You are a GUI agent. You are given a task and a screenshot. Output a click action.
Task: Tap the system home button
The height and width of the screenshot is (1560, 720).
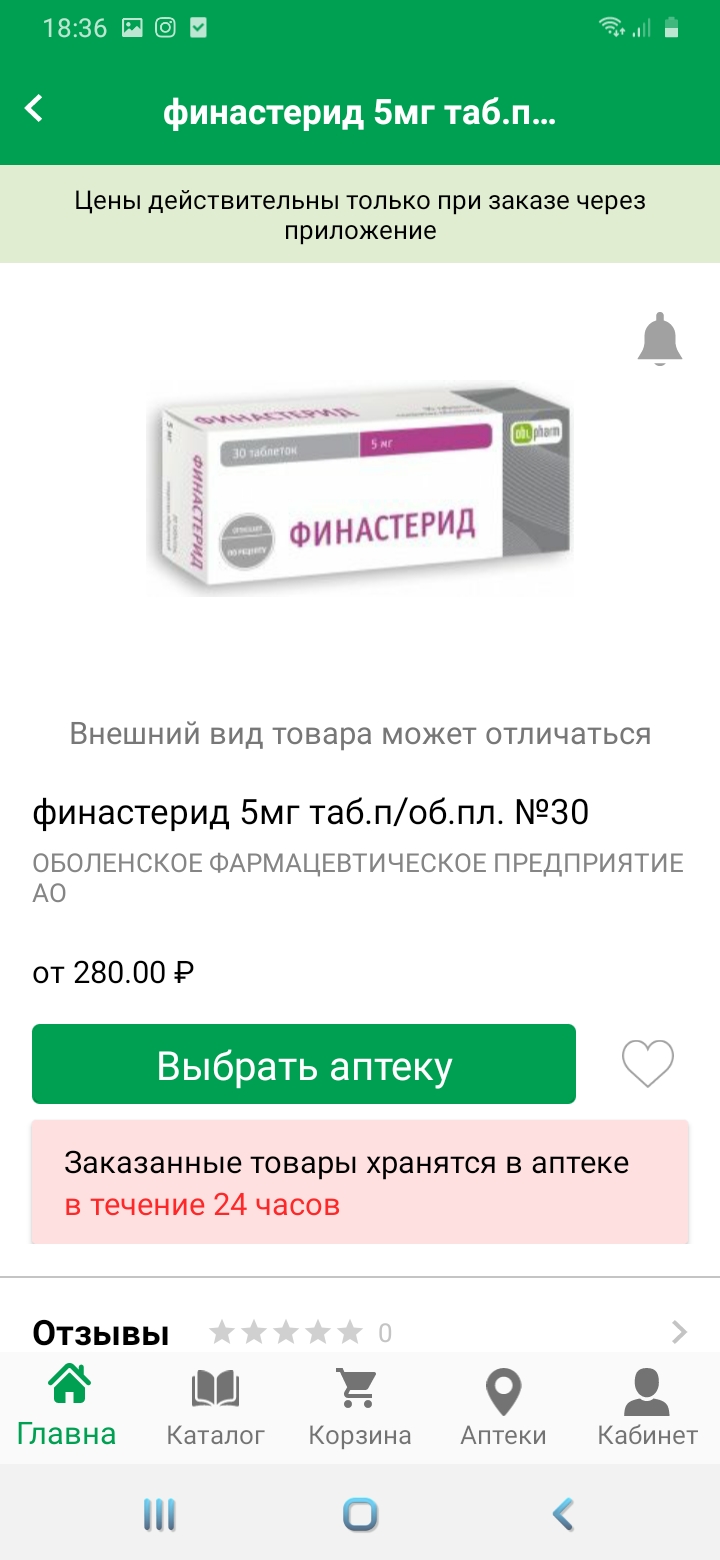(x=360, y=1514)
